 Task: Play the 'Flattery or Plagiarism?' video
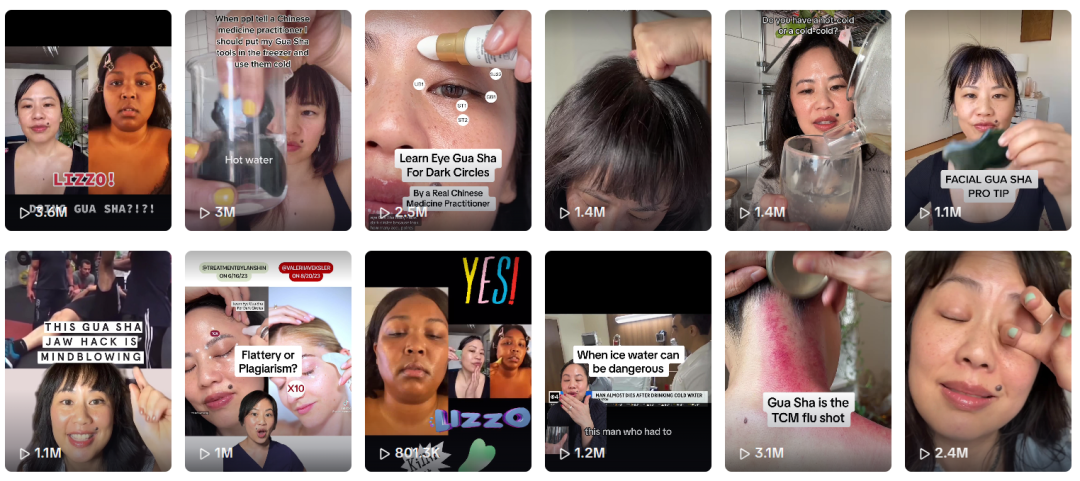coord(268,361)
